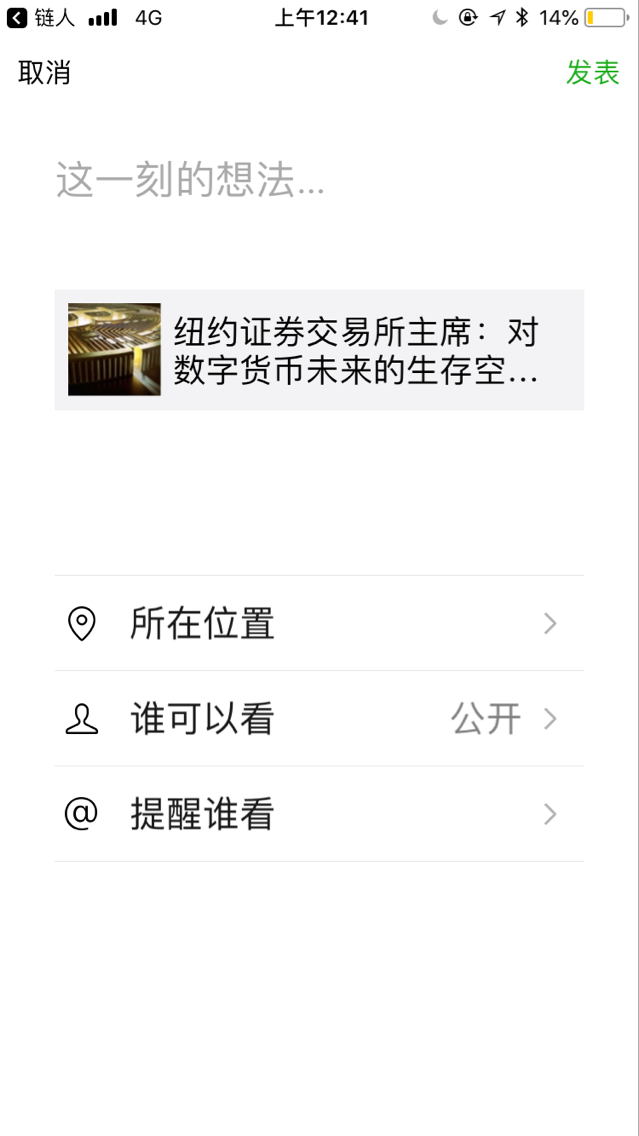Screen dimensions: 639x1136
Task: Return to the 链人 app
Action: click(42, 18)
